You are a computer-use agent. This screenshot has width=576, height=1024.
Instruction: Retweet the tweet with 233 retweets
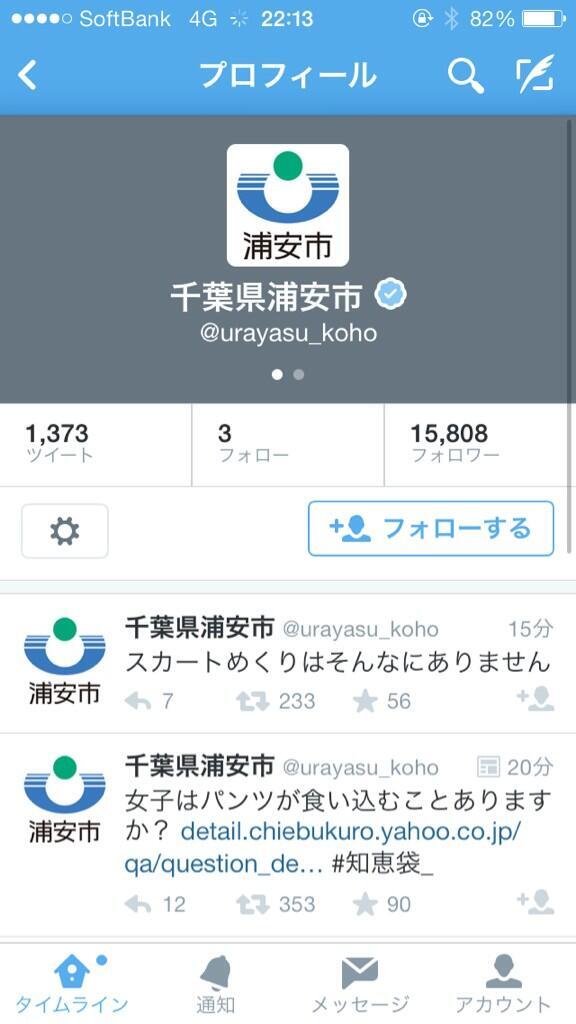coord(253,701)
